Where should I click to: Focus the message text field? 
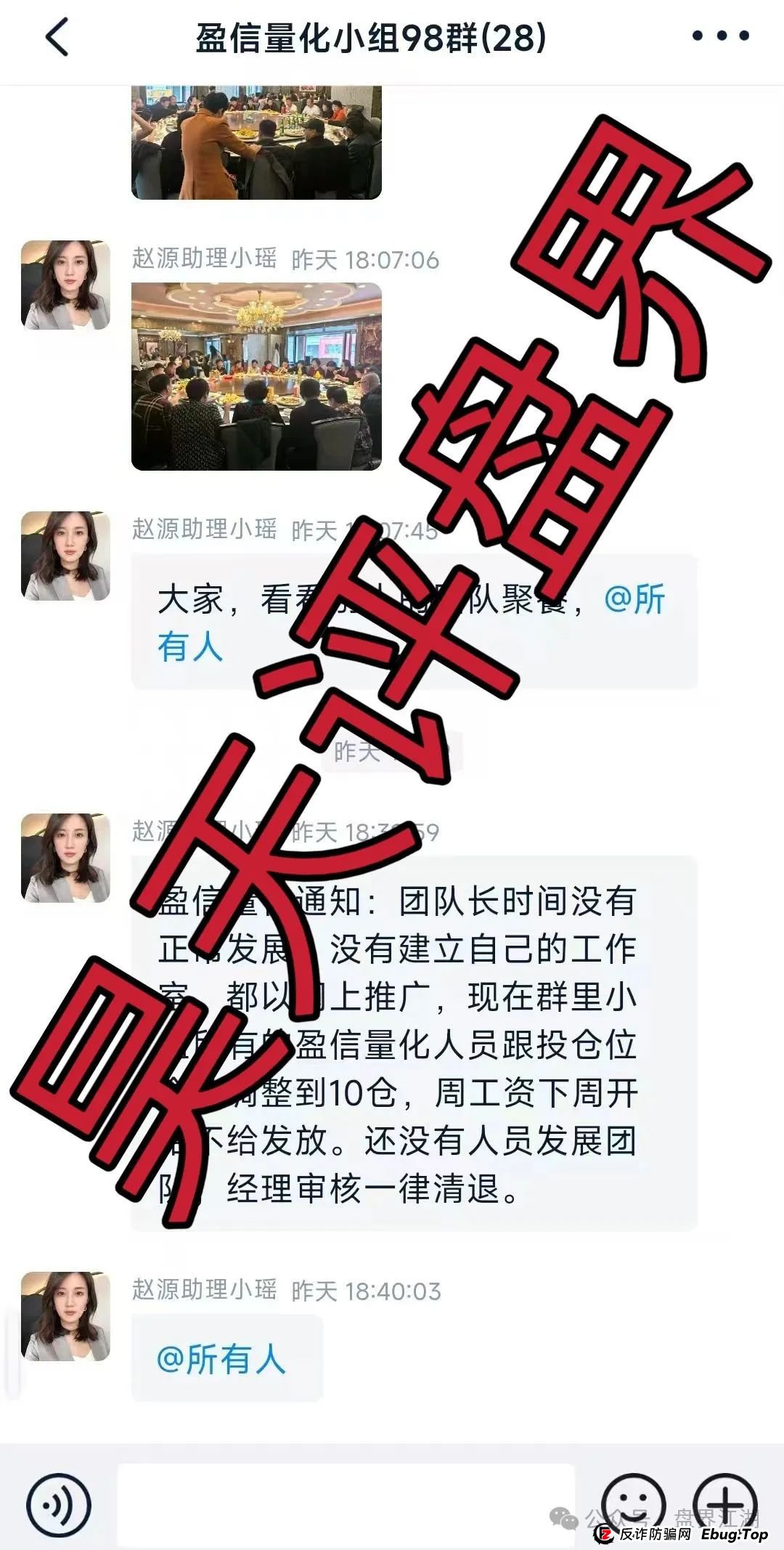coord(346,1504)
